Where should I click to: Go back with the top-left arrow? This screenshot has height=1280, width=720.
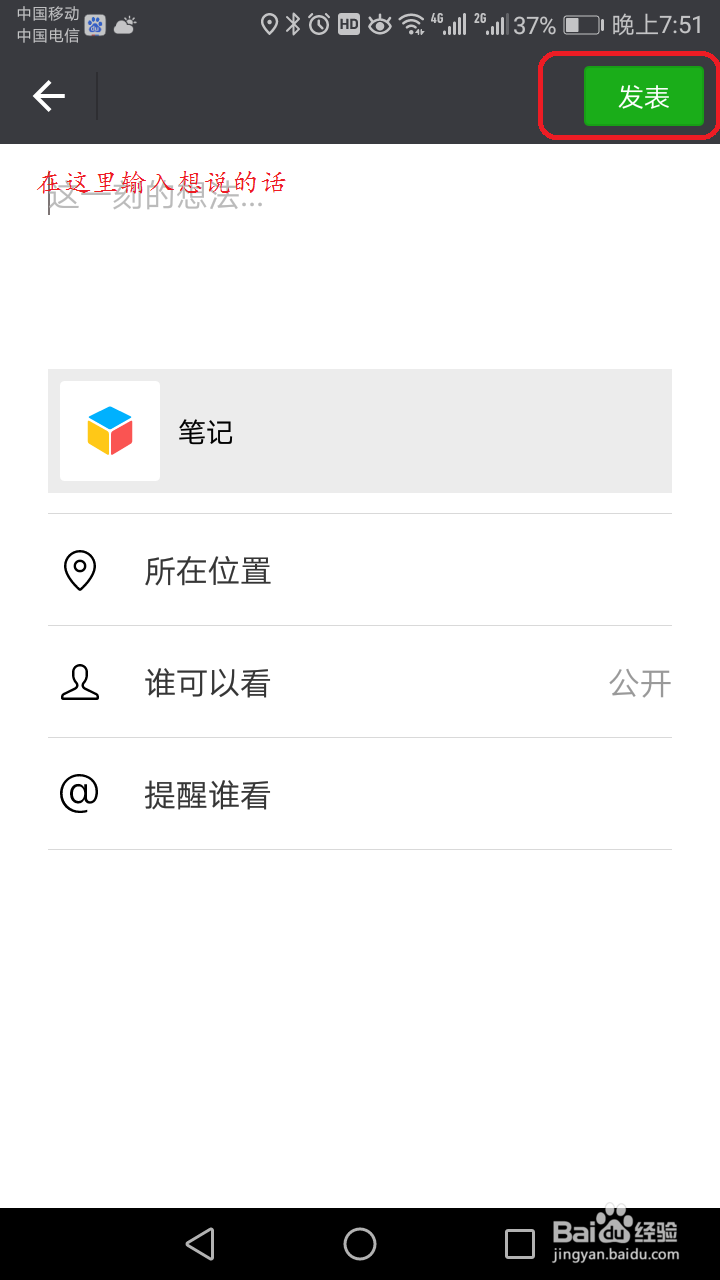point(48,96)
